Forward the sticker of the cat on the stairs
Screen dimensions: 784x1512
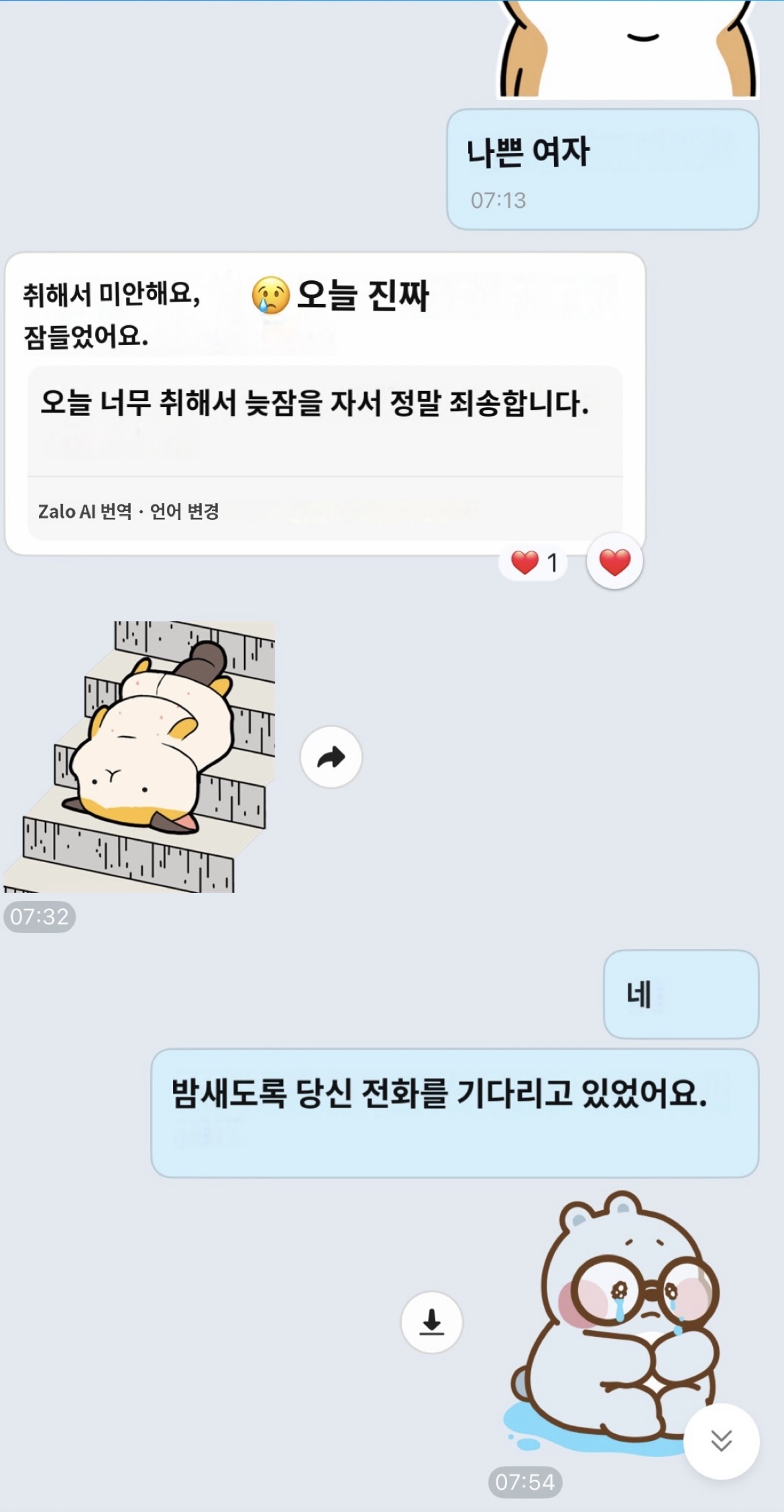(331, 757)
